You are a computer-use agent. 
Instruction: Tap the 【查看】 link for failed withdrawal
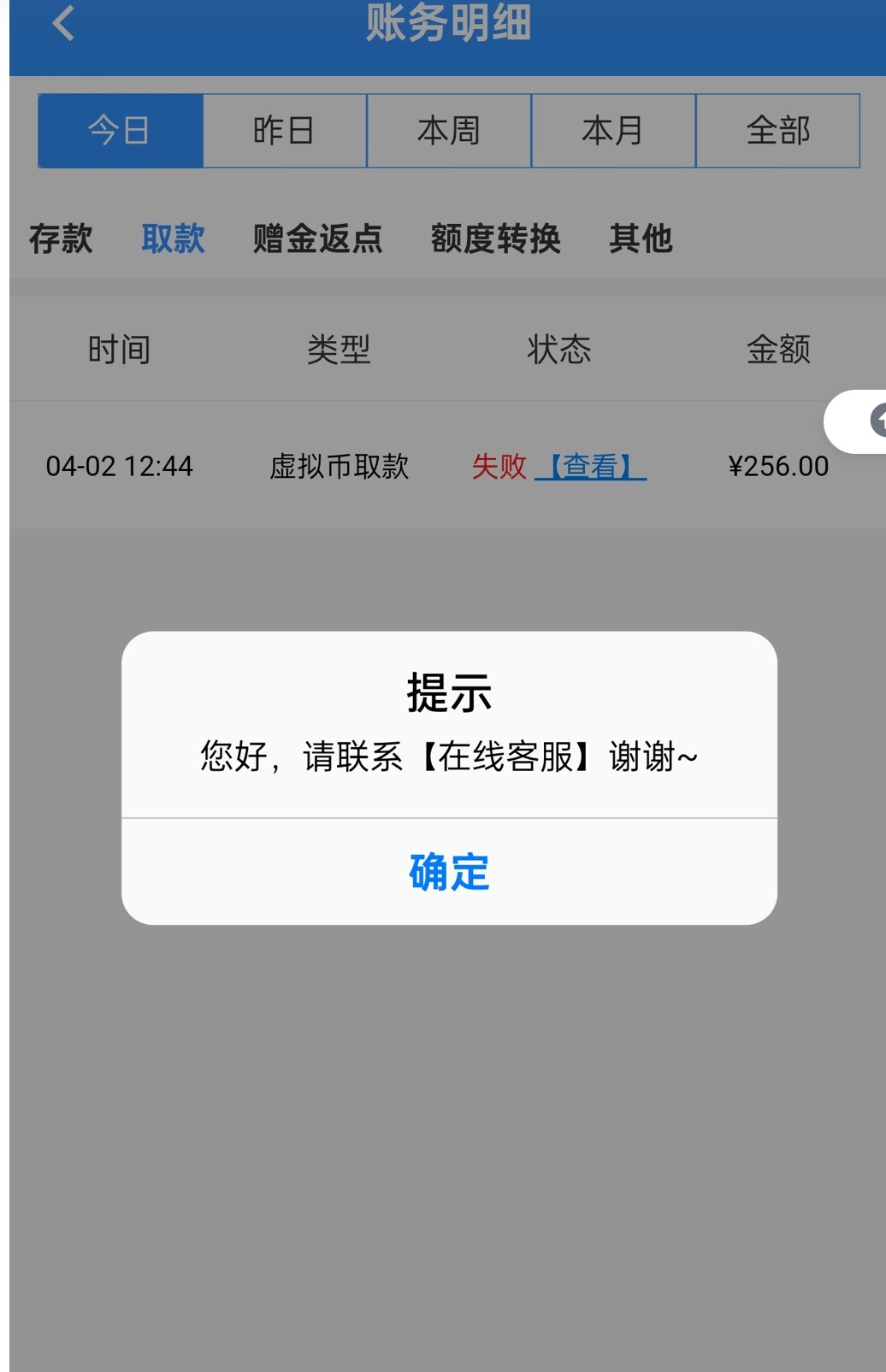coord(590,467)
